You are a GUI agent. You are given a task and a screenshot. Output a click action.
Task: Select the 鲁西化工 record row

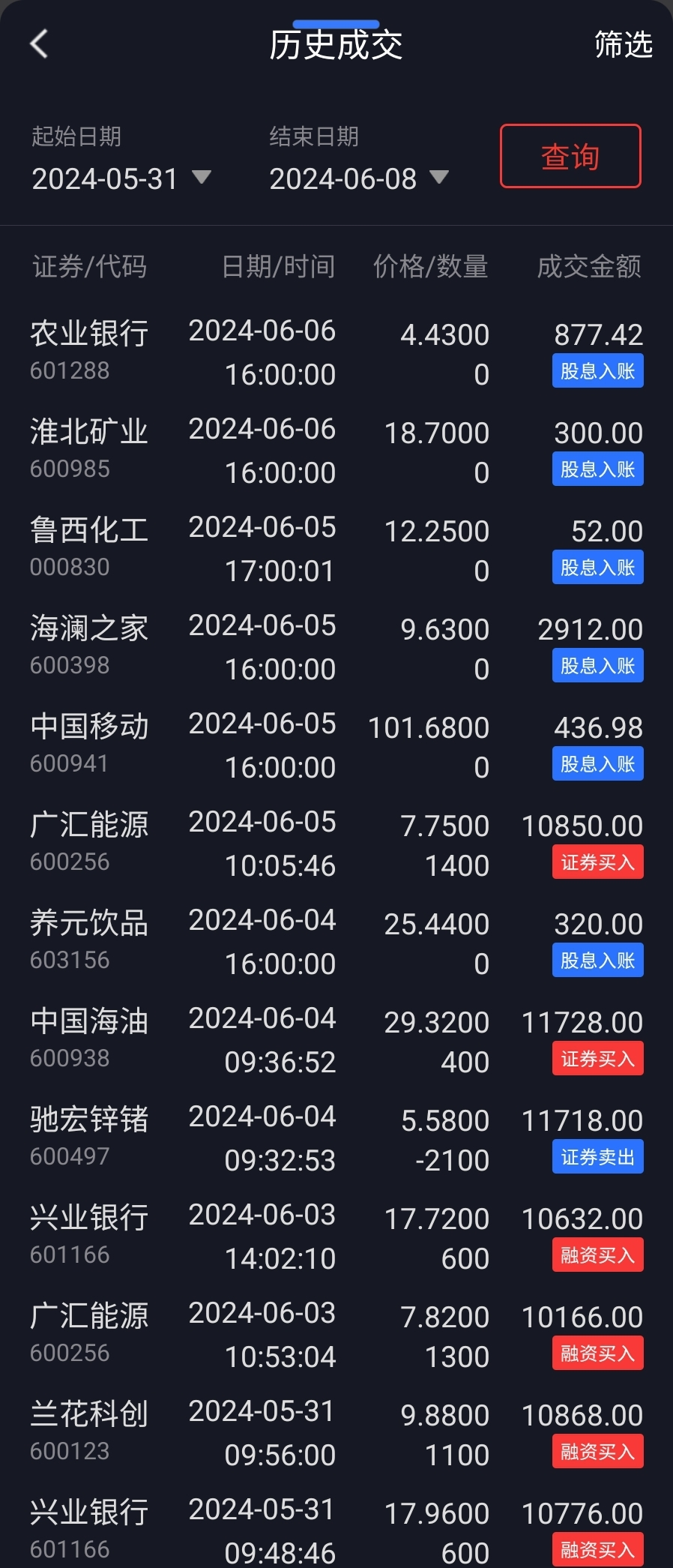click(x=336, y=549)
